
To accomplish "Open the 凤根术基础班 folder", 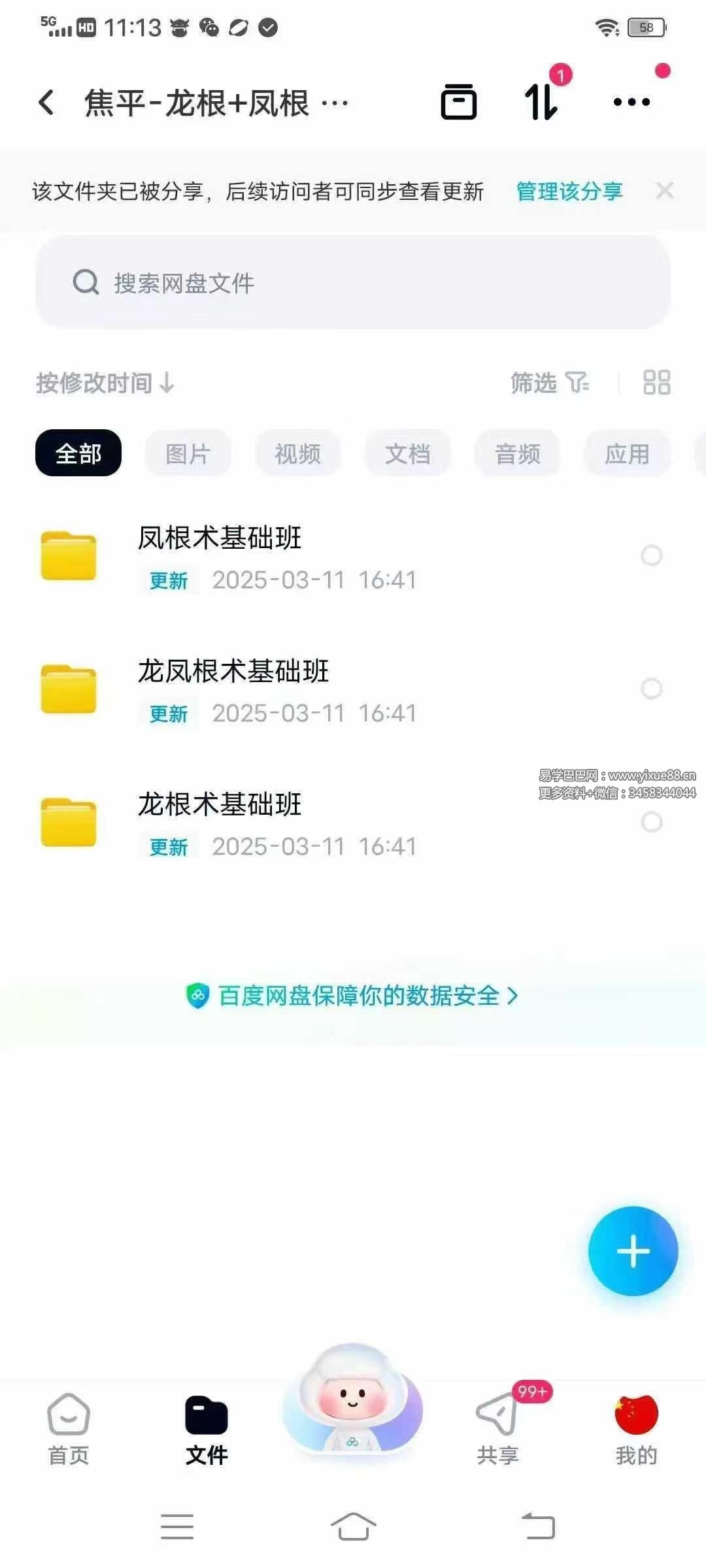I will tap(220, 539).
